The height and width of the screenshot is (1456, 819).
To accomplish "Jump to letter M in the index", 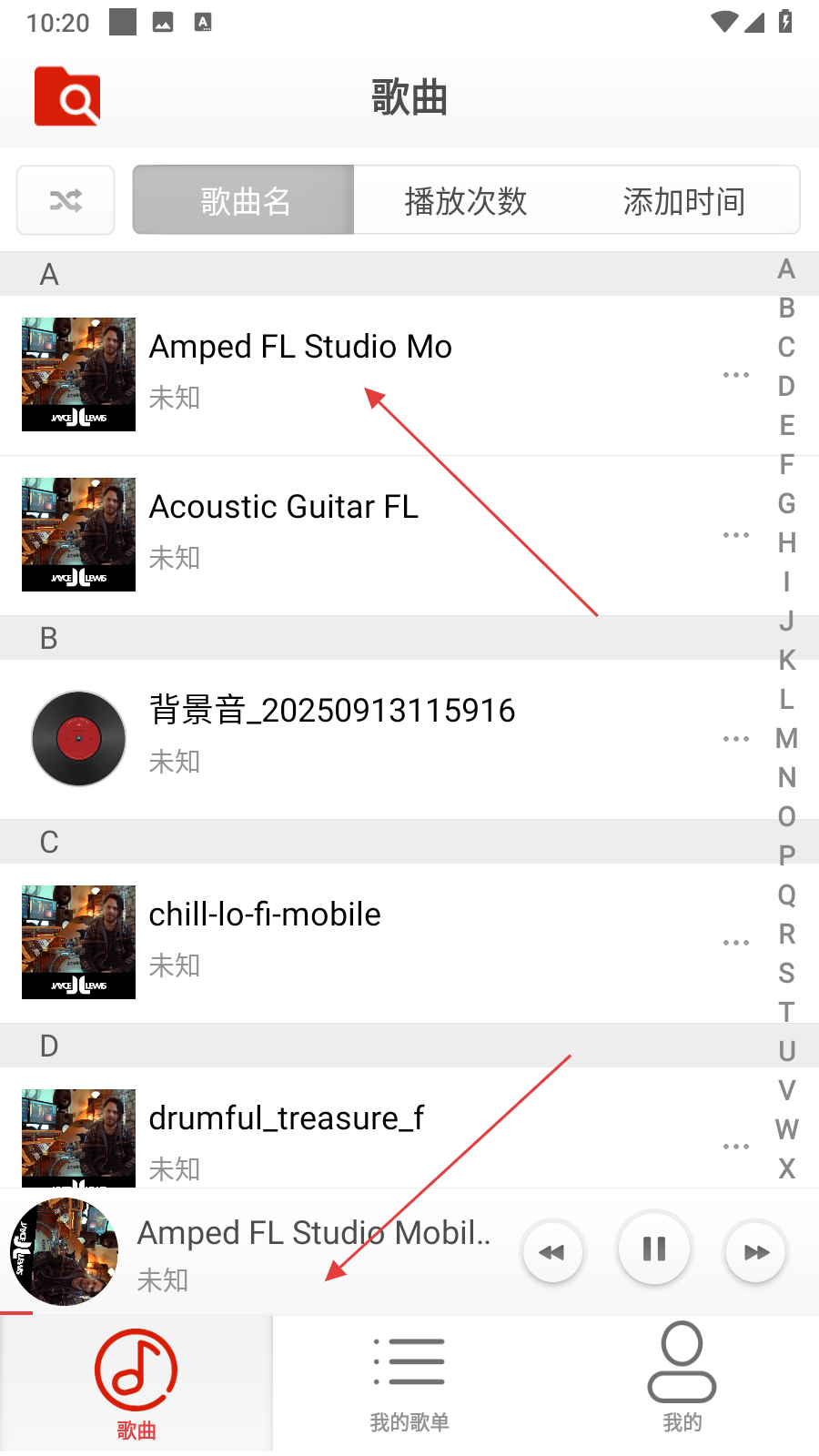I will (787, 739).
